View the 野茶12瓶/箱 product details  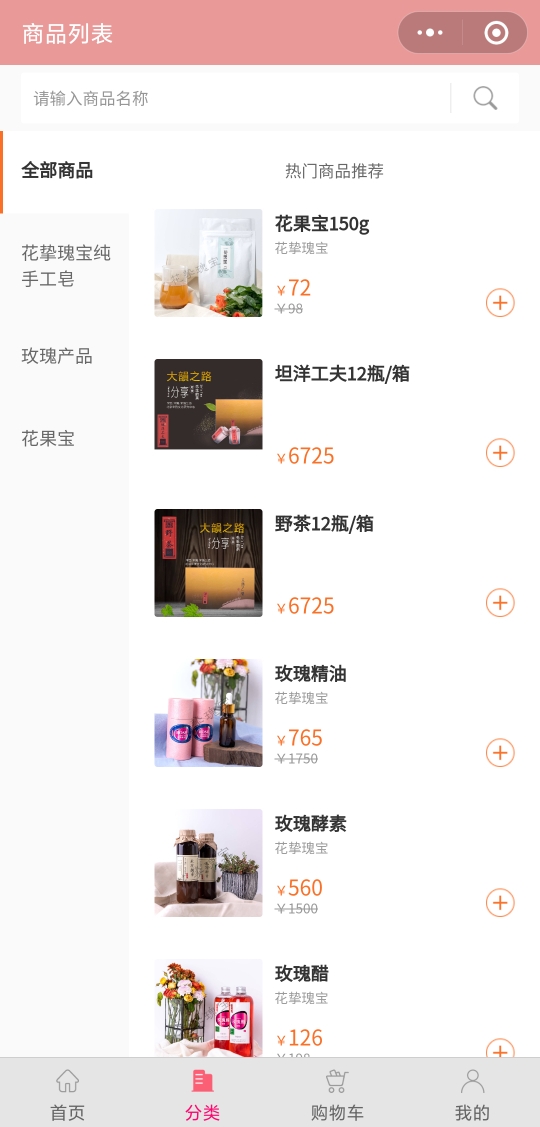pos(324,525)
